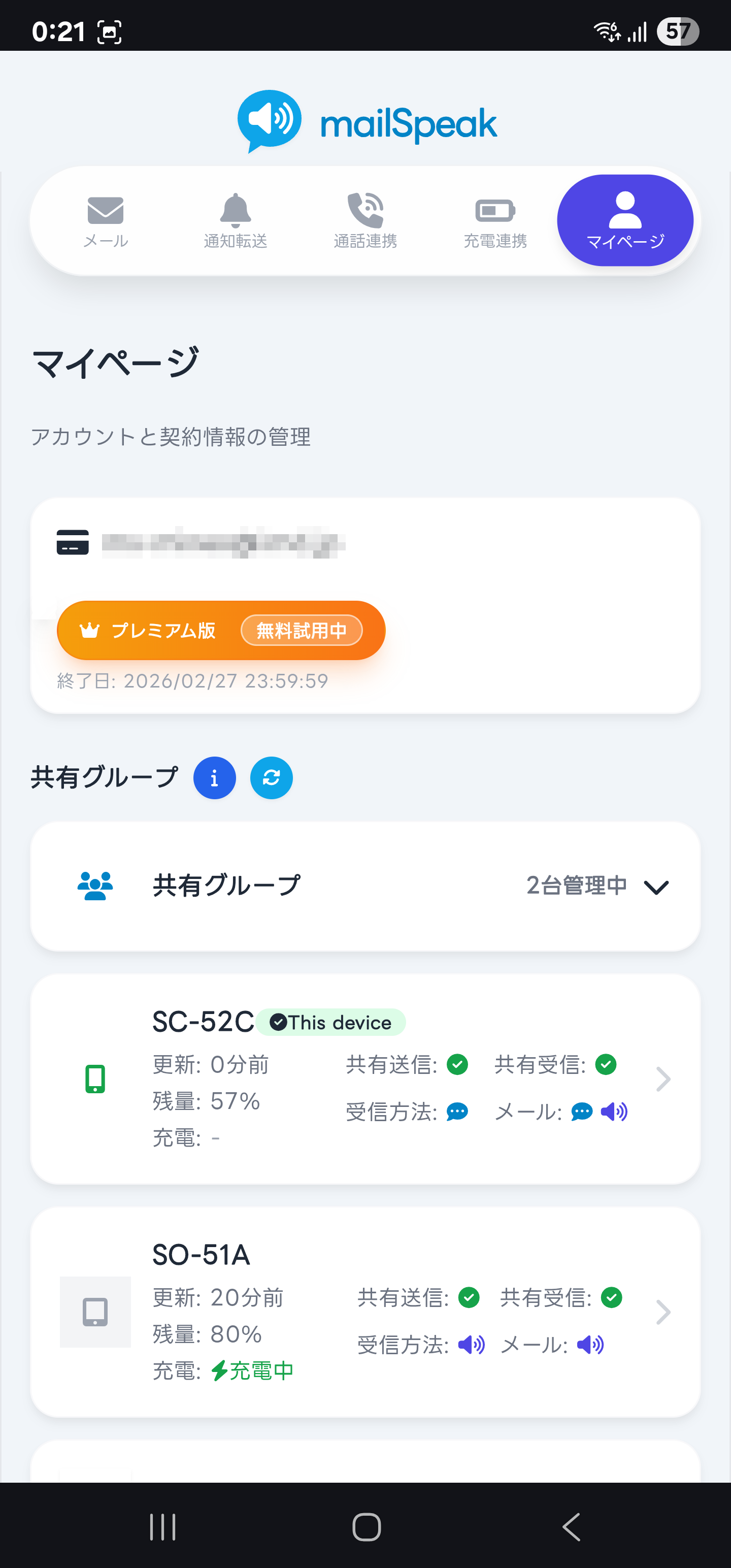Image resolution: width=731 pixels, height=1568 pixels.
Task: Refresh the shared group list
Action: tap(272, 778)
